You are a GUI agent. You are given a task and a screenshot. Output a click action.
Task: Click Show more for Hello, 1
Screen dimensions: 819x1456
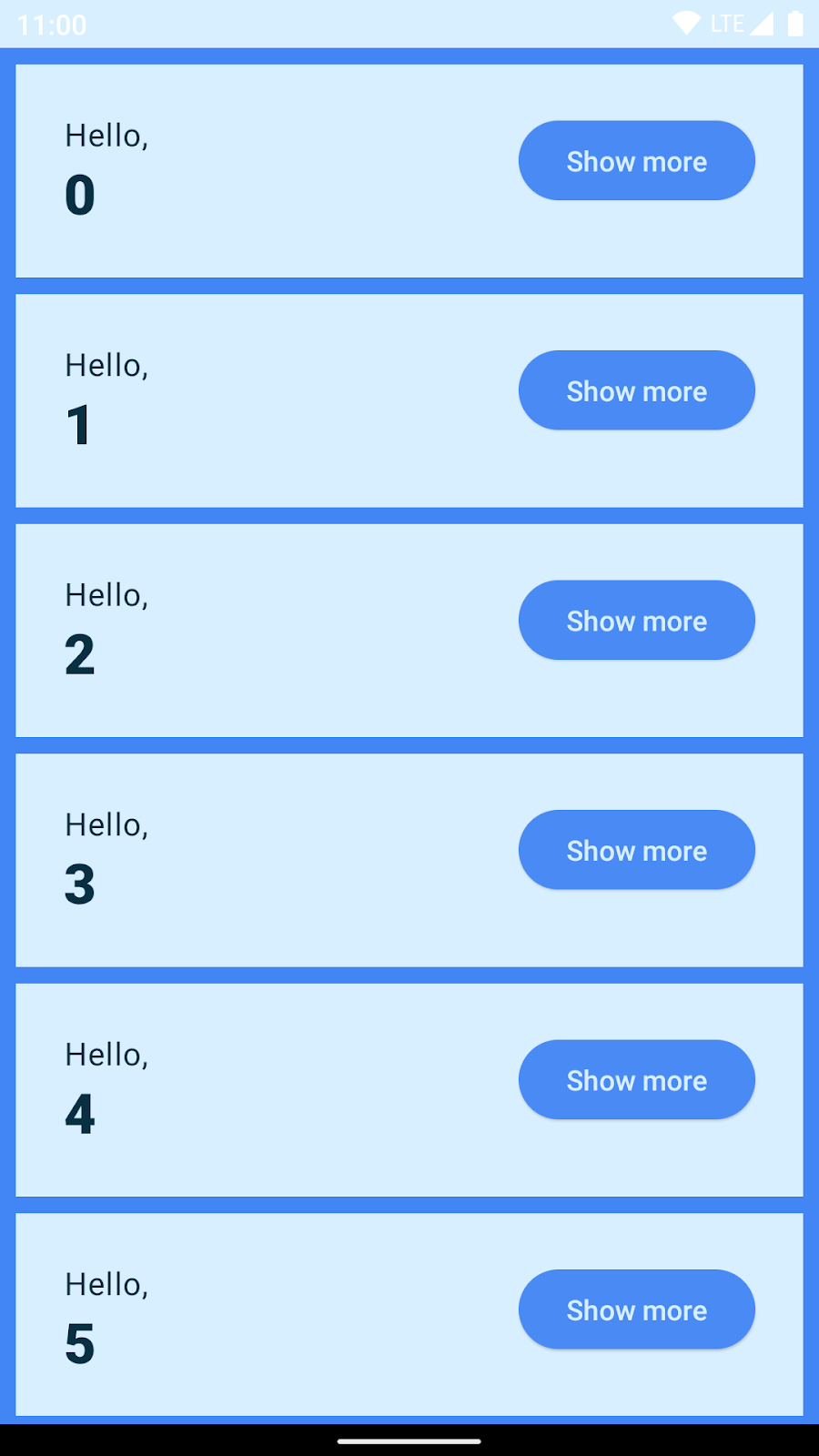coord(636,389)
